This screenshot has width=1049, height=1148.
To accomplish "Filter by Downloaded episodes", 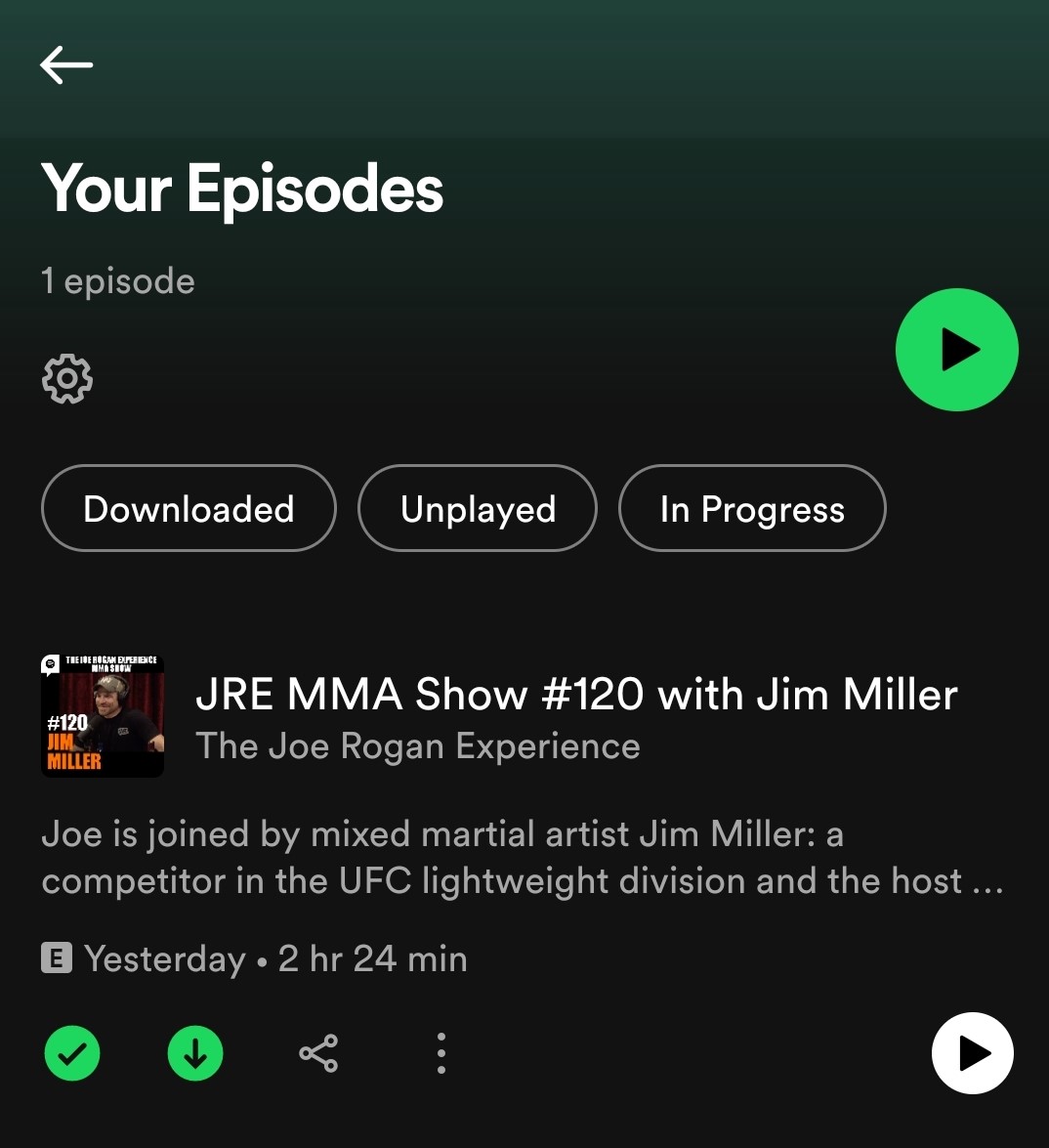I will [x=189, y=509].
